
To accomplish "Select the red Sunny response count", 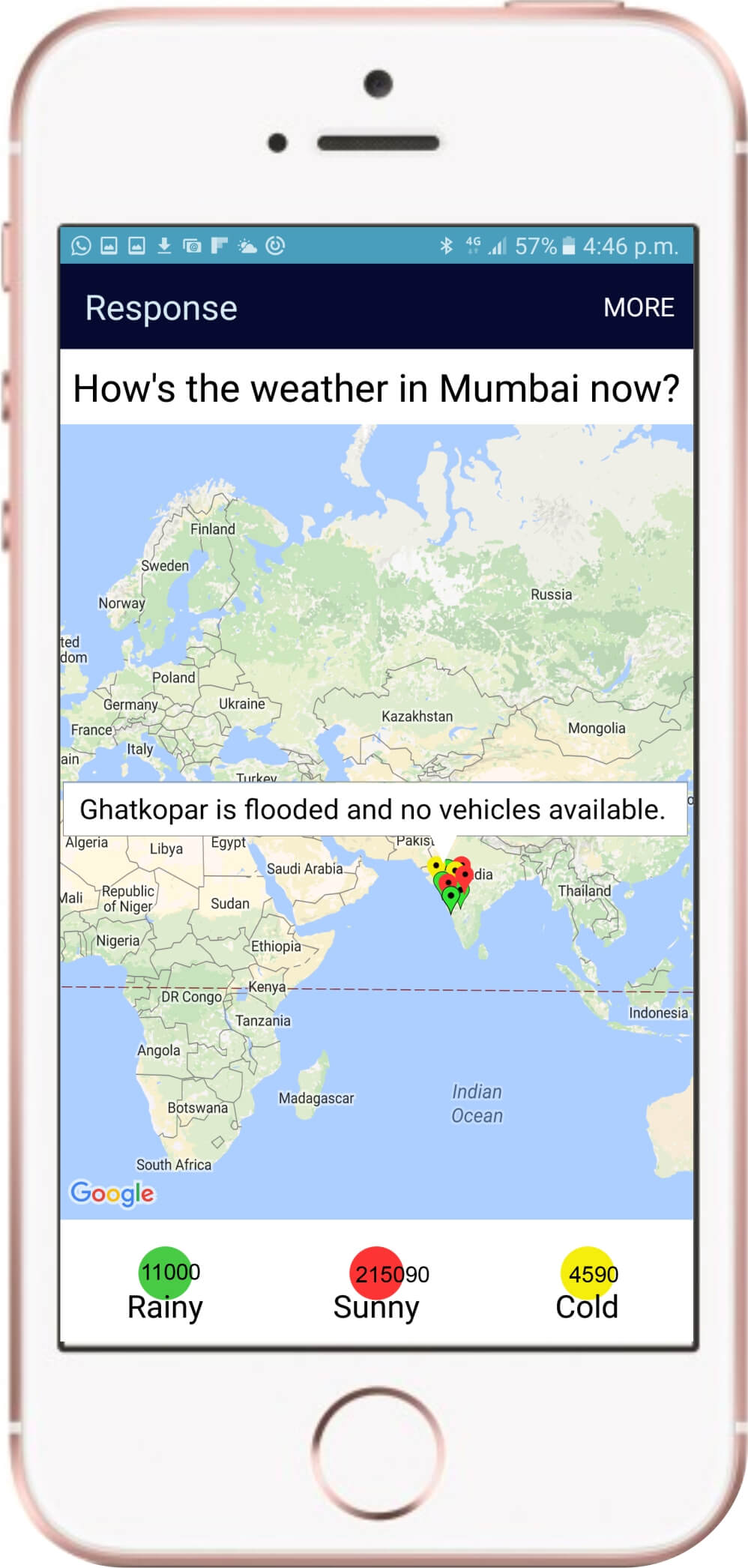I will pos(376,1273).
